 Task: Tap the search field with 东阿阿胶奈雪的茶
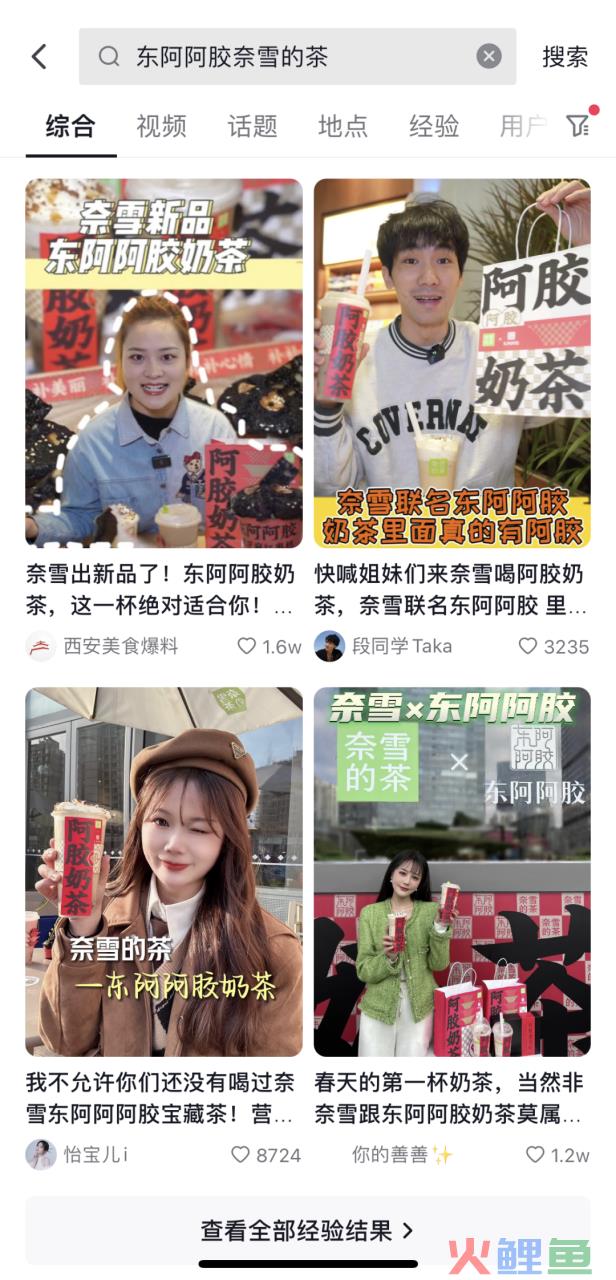point(290,57)
